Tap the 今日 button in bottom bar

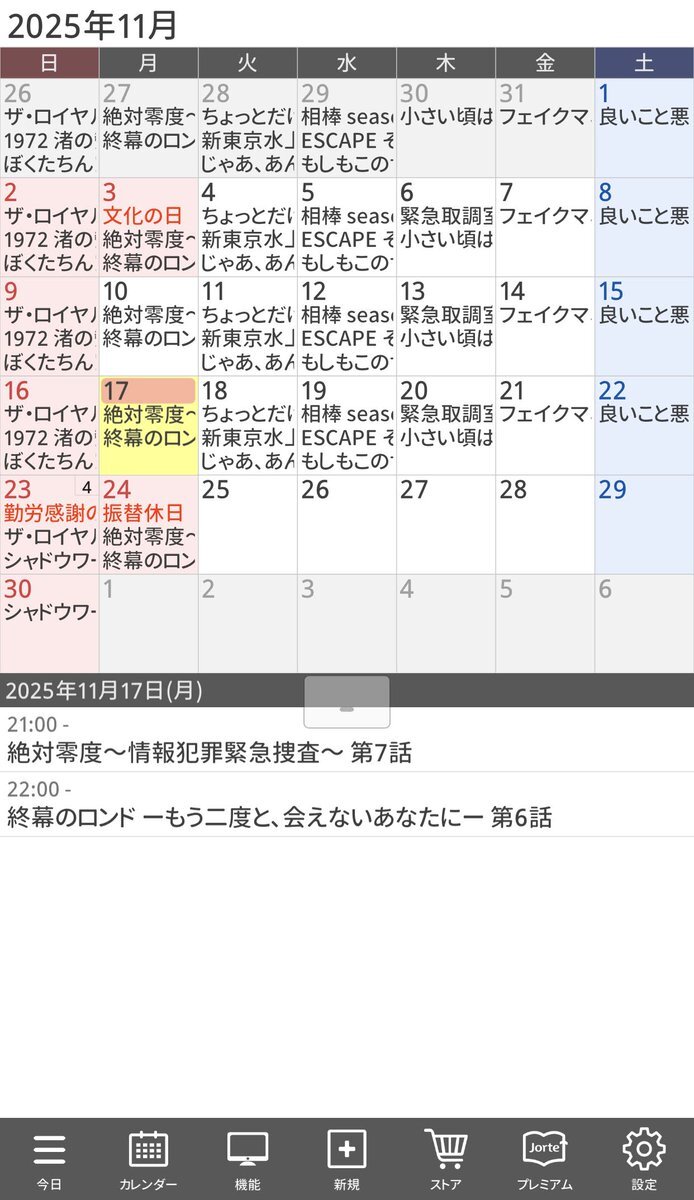pyautogui.click(x=49, y=1160)
